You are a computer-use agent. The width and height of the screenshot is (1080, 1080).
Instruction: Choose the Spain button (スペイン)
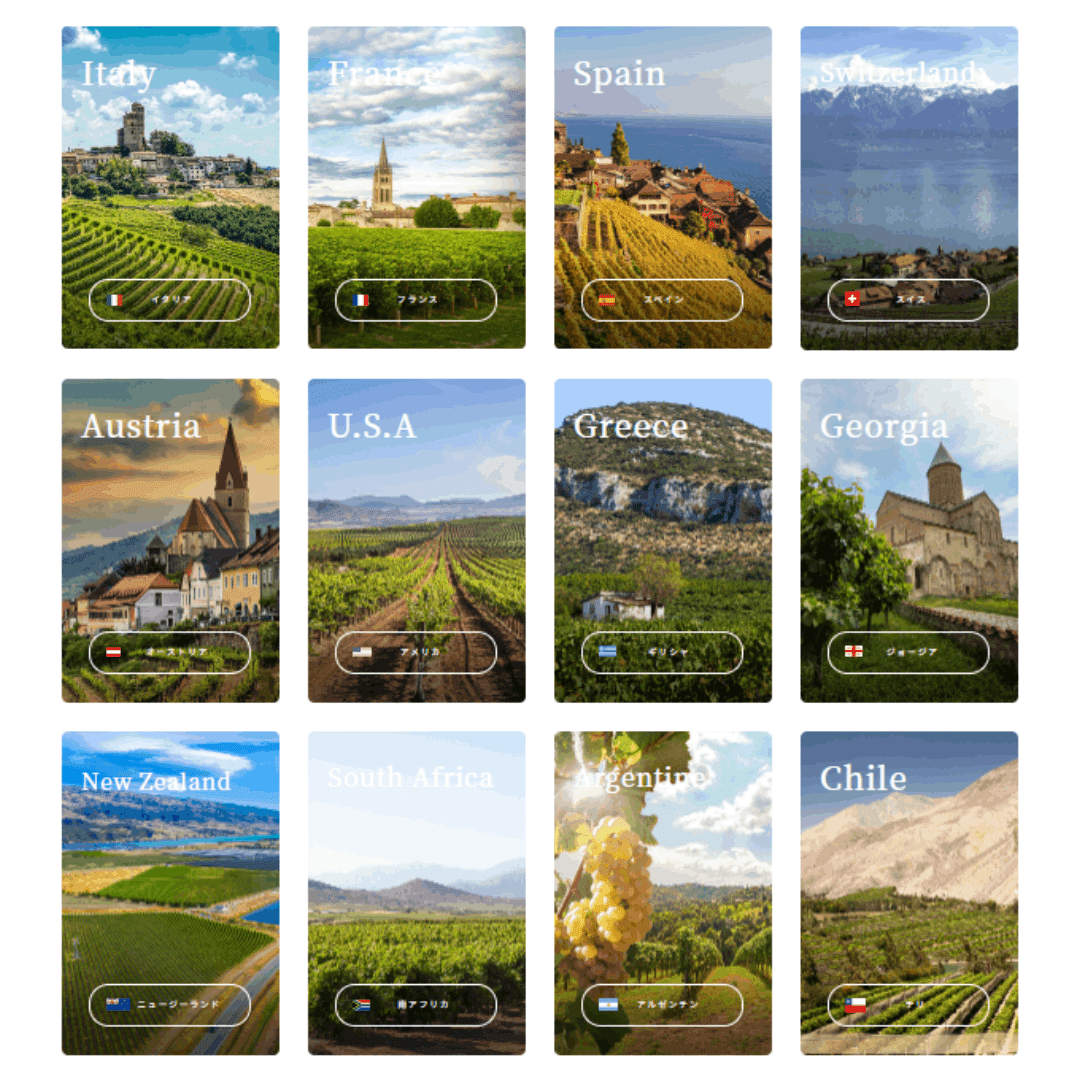coord(662,300)
